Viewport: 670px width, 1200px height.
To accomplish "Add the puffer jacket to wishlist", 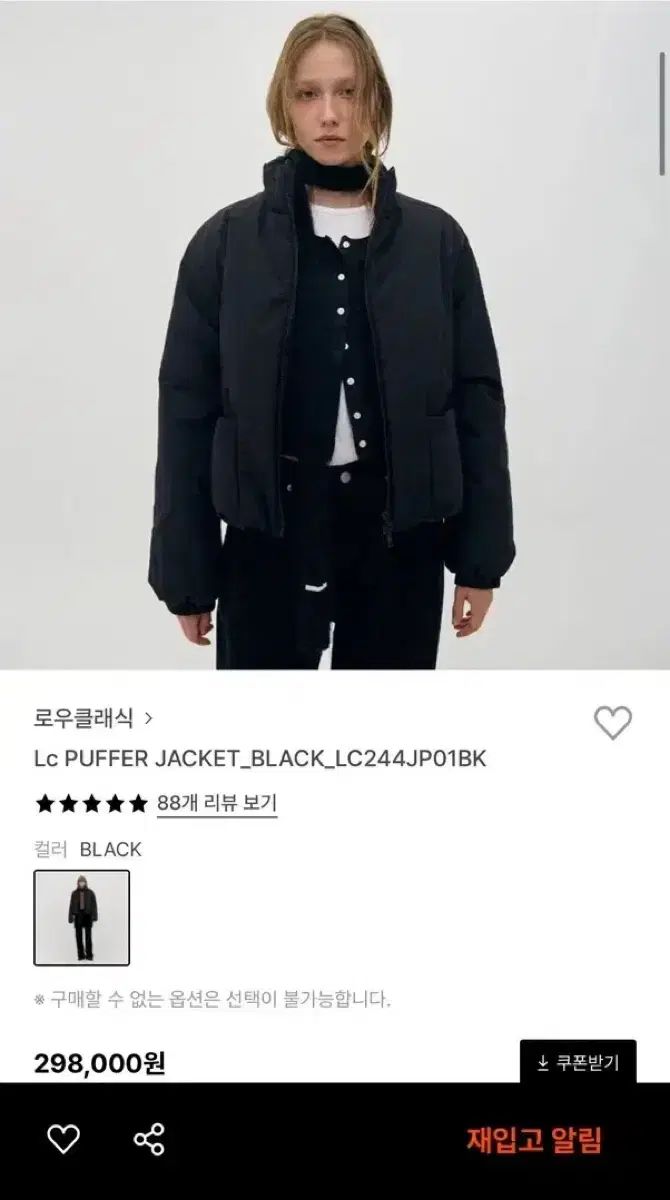I will 612,722.
